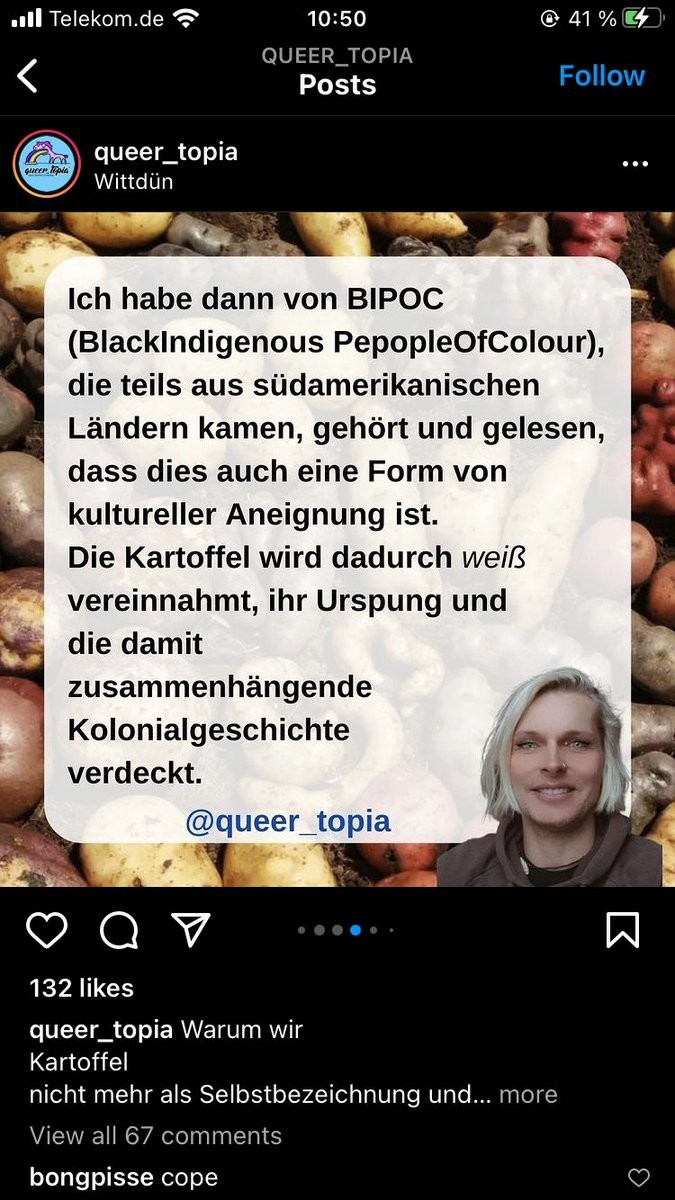Like the post with the heart icon
Image resolution: width=675 pixels, height=1200 pixels.
[46, 930]
